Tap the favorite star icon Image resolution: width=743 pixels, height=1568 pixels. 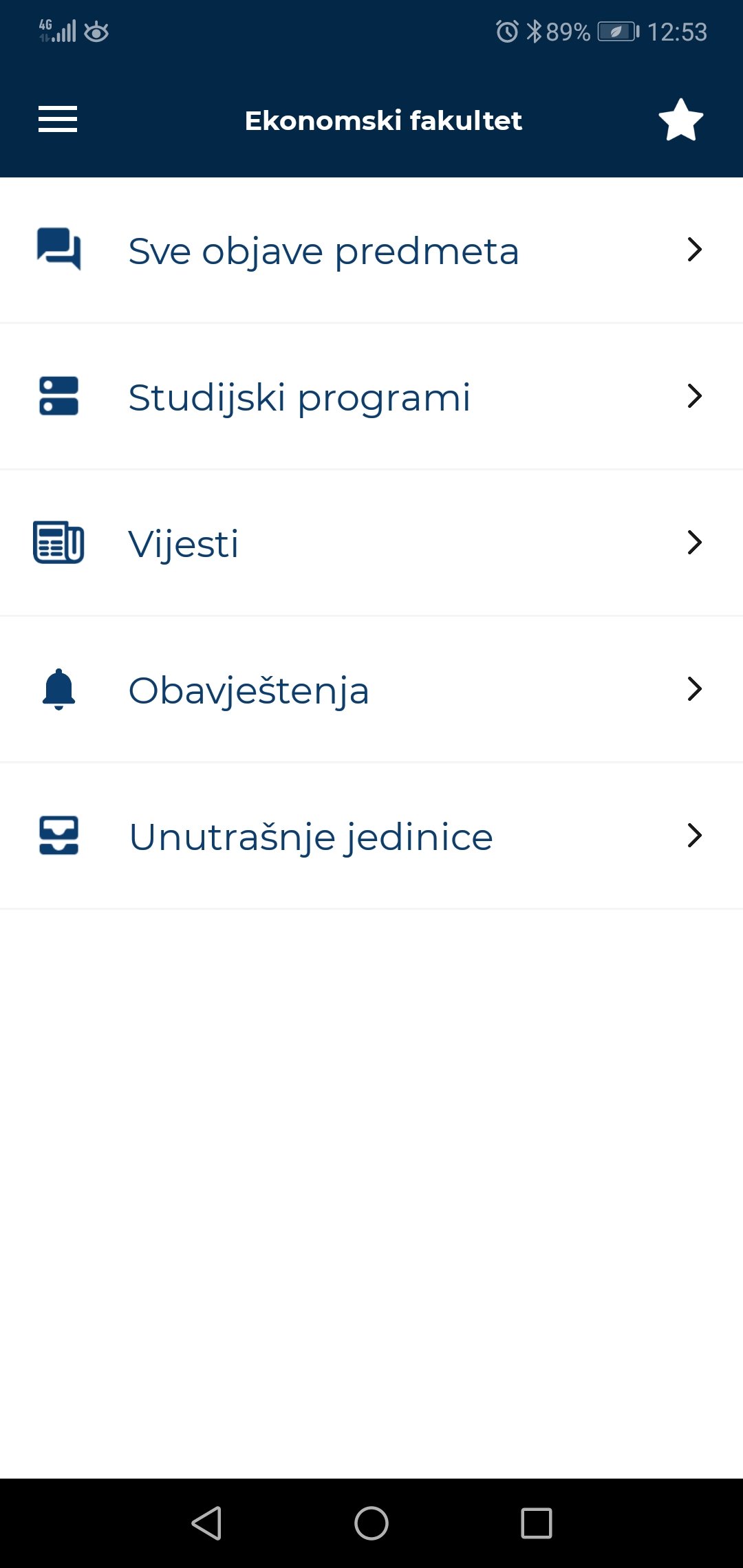680,120
